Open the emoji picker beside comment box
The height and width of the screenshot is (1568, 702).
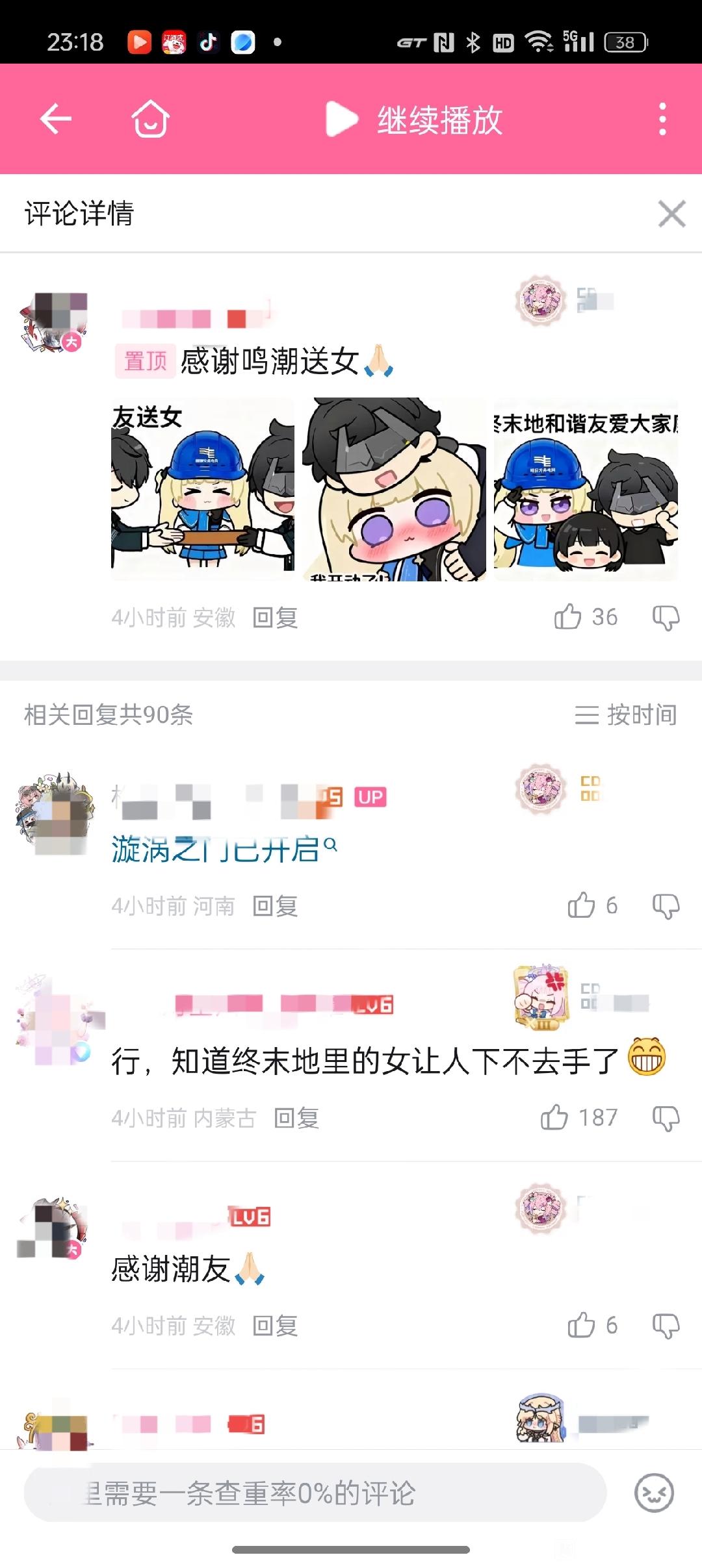pyautogui.click(x=654, y=1493)
